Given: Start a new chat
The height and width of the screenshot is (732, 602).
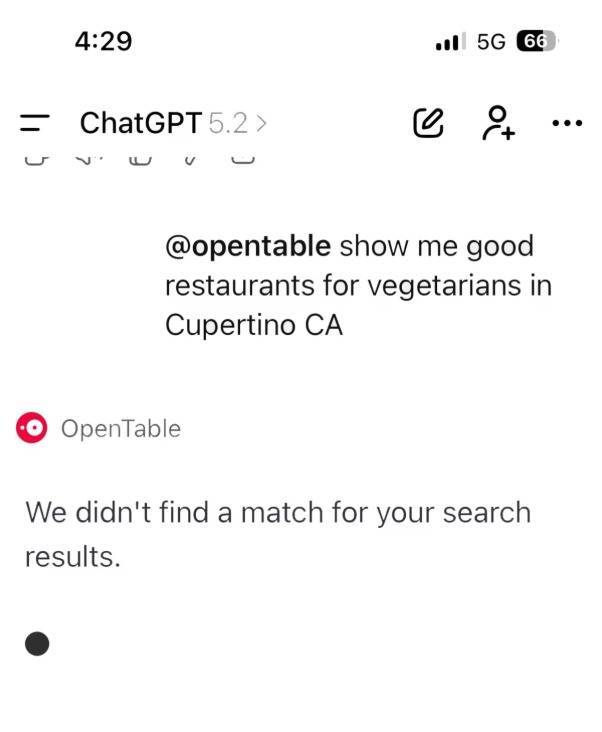Looking at the screenshot, I should 428,124.
